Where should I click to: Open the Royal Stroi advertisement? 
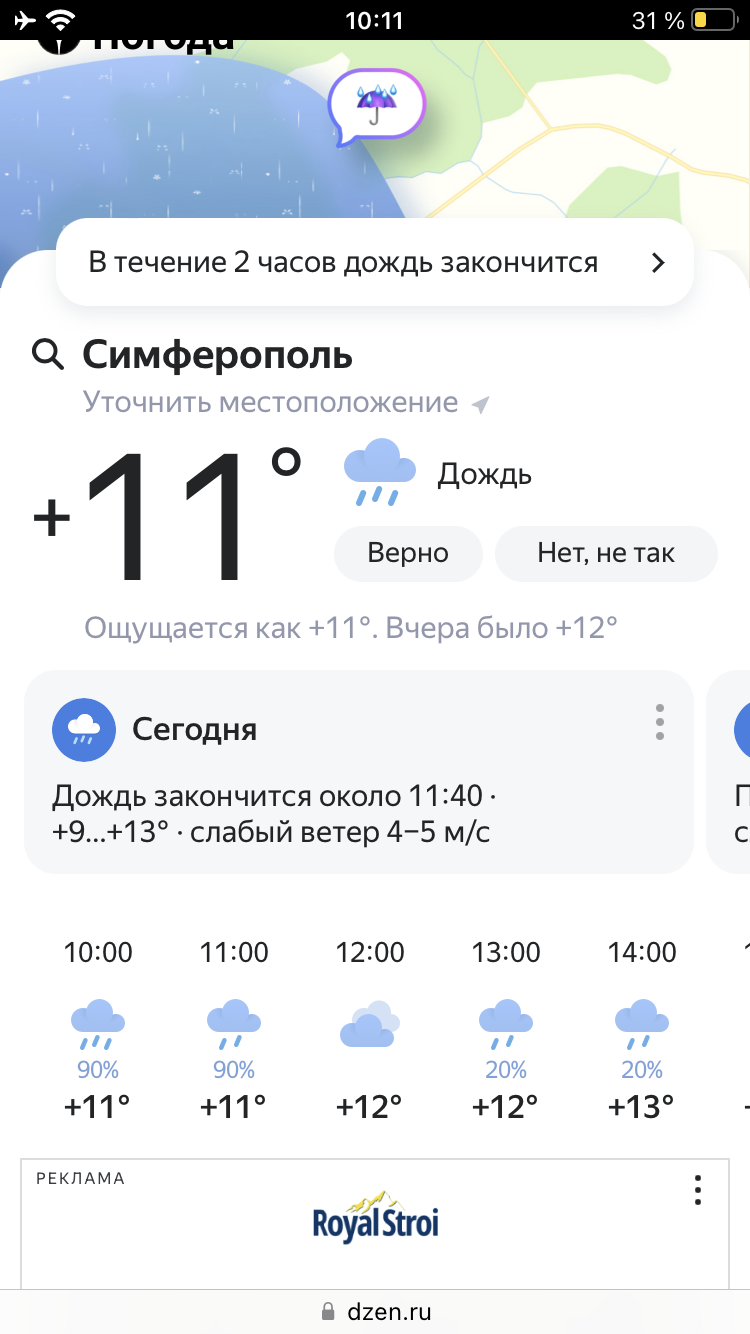click(x=375, y=1224)
